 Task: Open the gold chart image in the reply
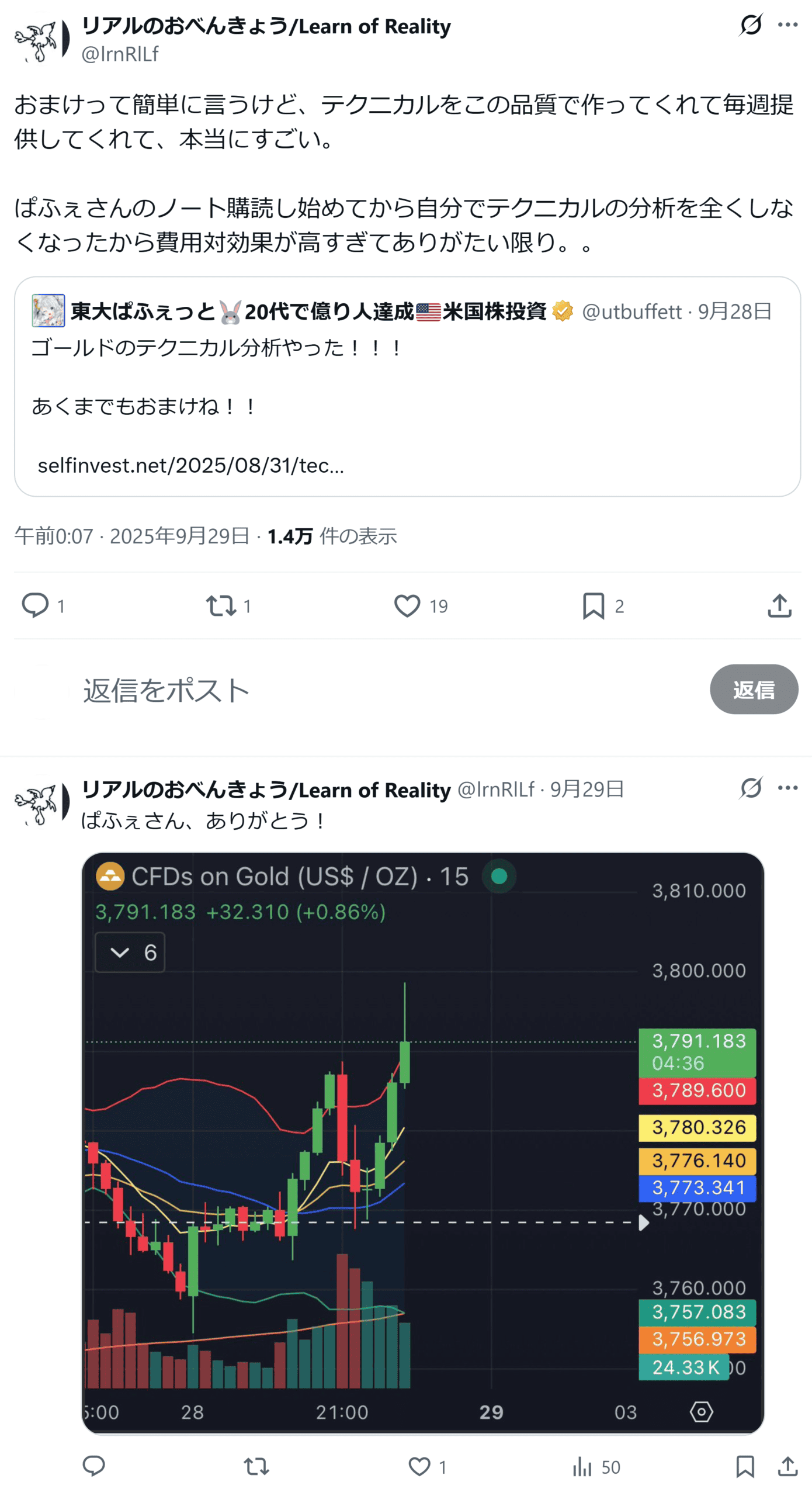coord(422,1142)
